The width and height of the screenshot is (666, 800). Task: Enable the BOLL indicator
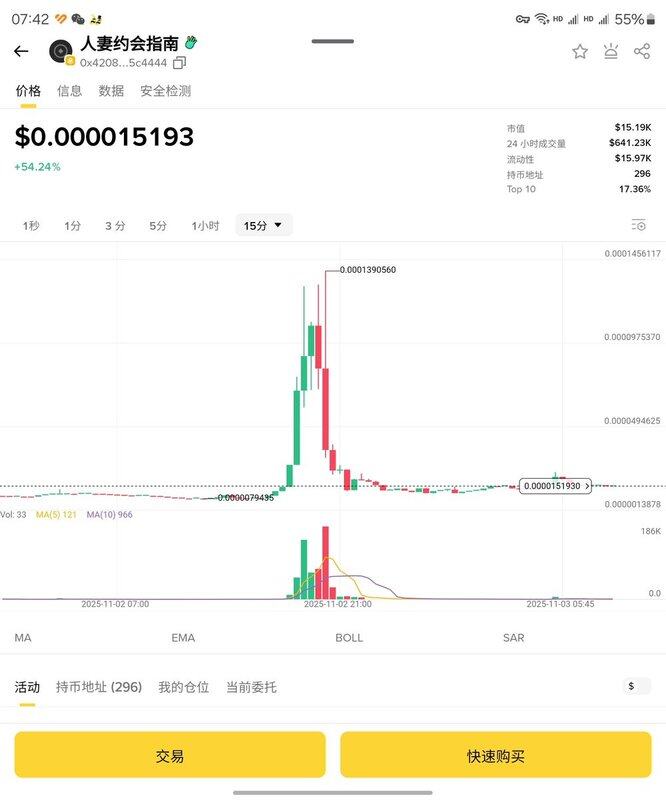tap(349, 638)
